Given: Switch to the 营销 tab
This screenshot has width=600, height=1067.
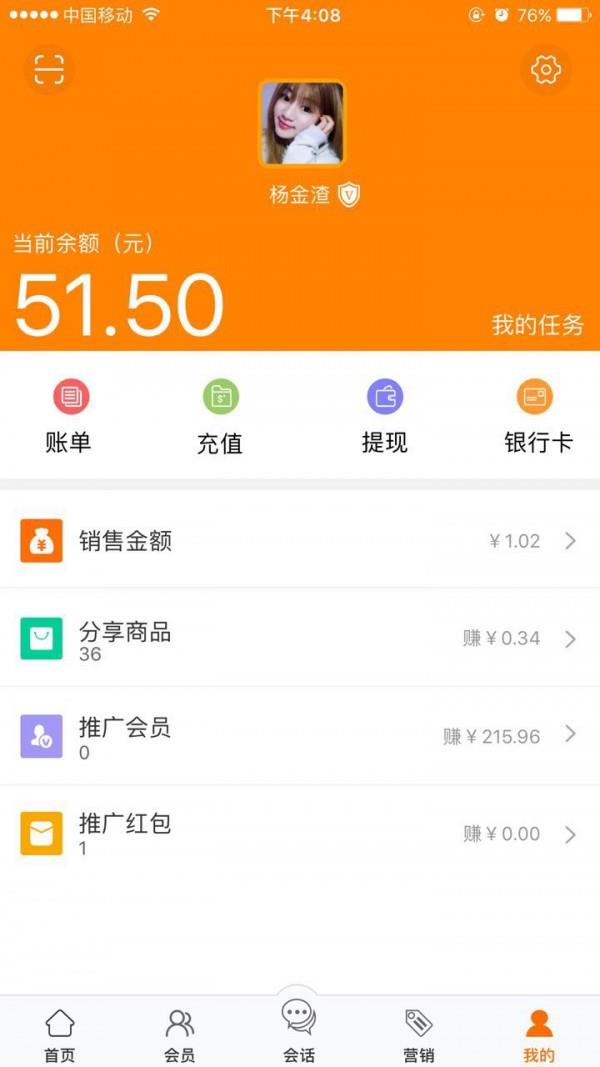Looking at the screenshot, I should point(419,1034).
